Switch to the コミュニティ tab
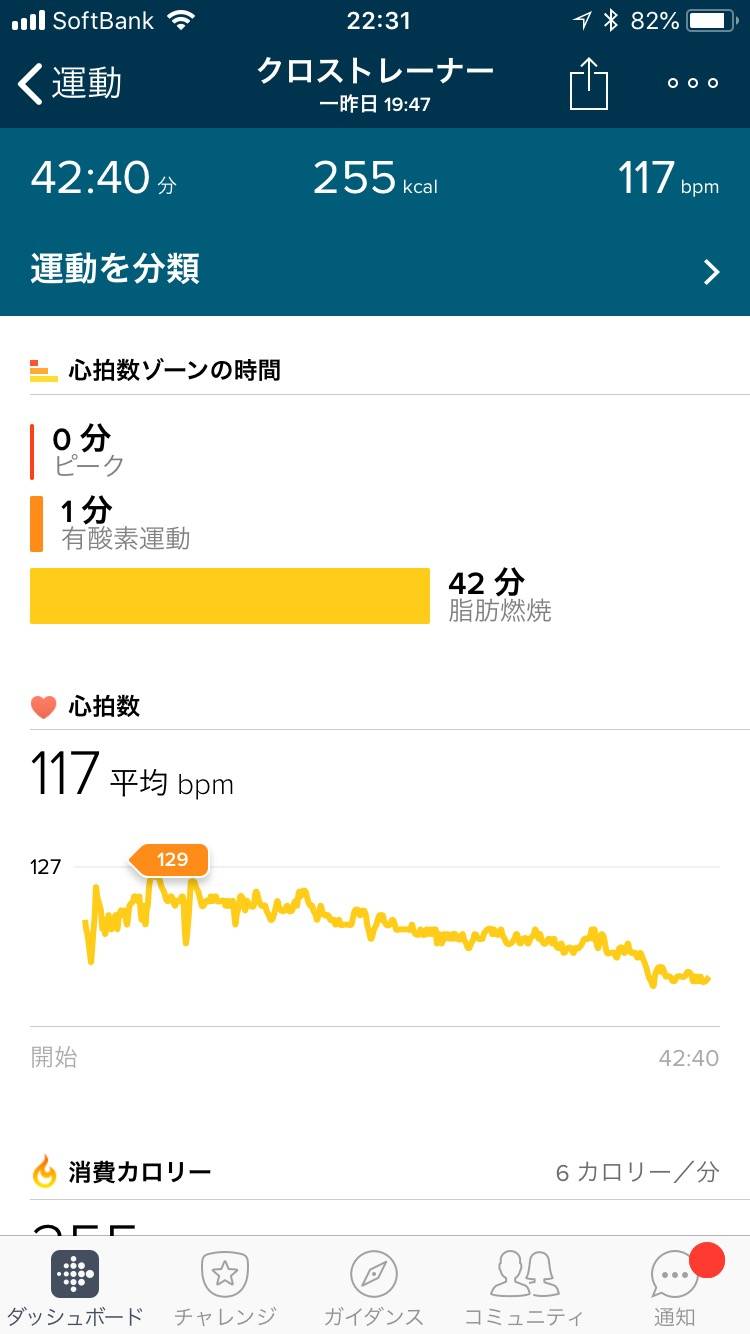The image size is (750, 1334). [x=524, y=1287]
